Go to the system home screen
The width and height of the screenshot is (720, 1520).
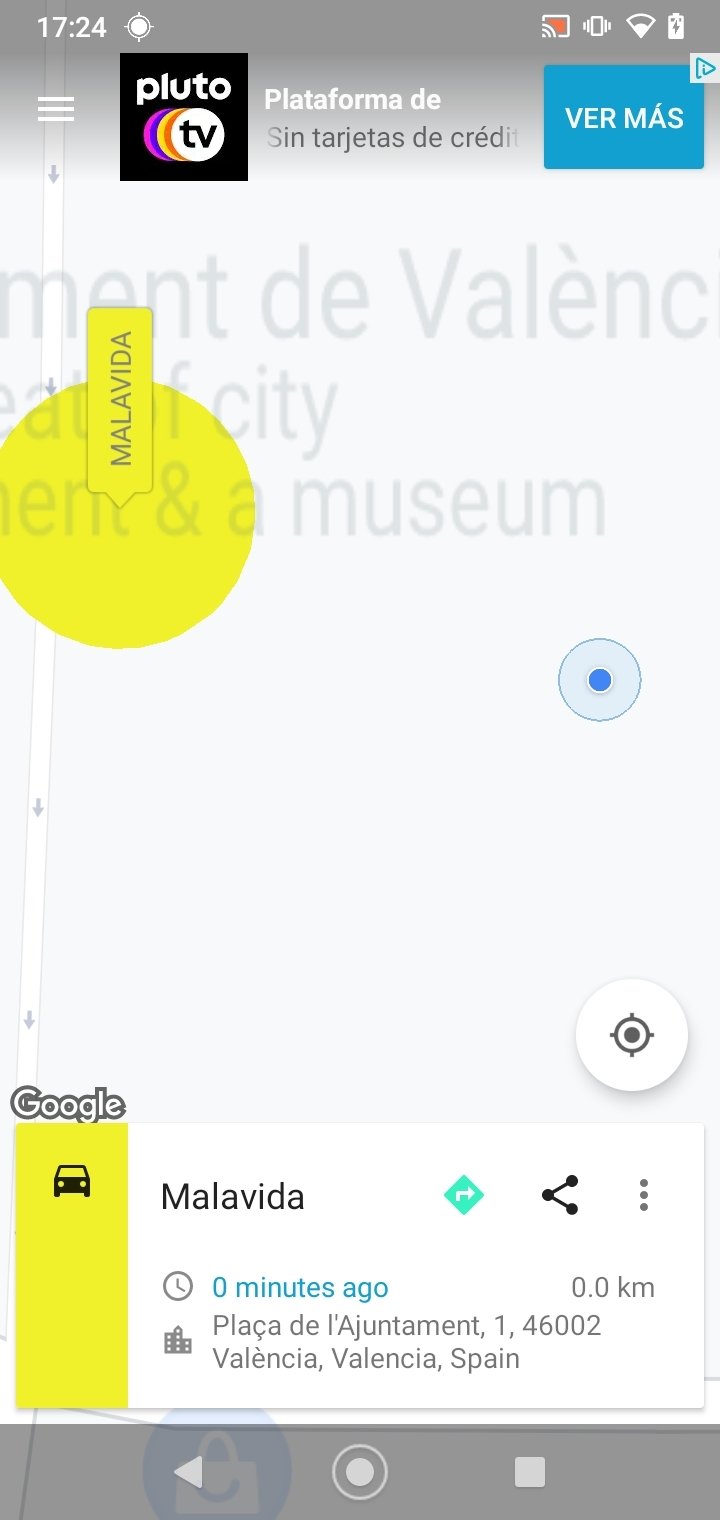(359, 1472)
